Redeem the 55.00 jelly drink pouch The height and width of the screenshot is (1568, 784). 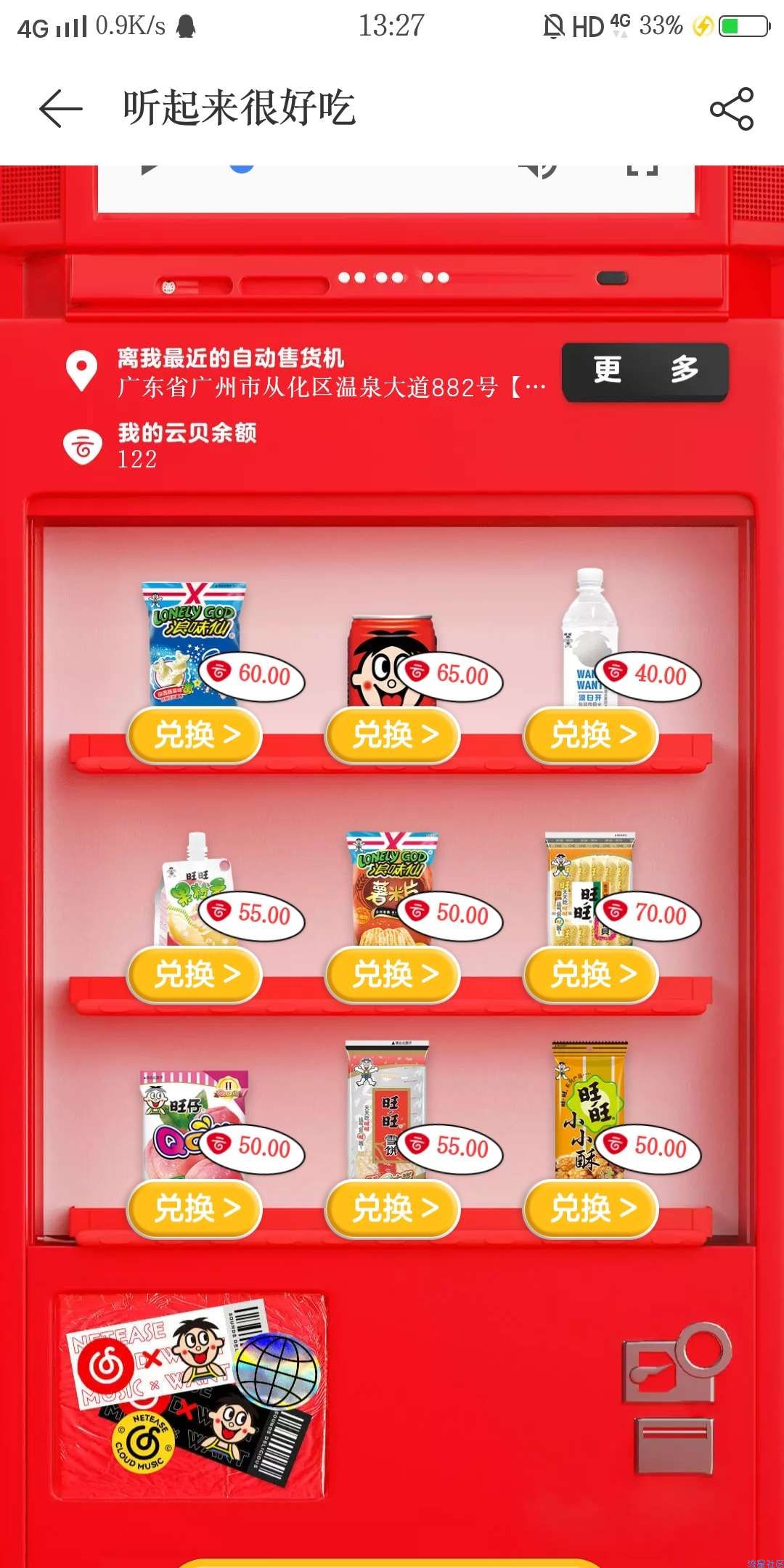(x=195, y=974)
